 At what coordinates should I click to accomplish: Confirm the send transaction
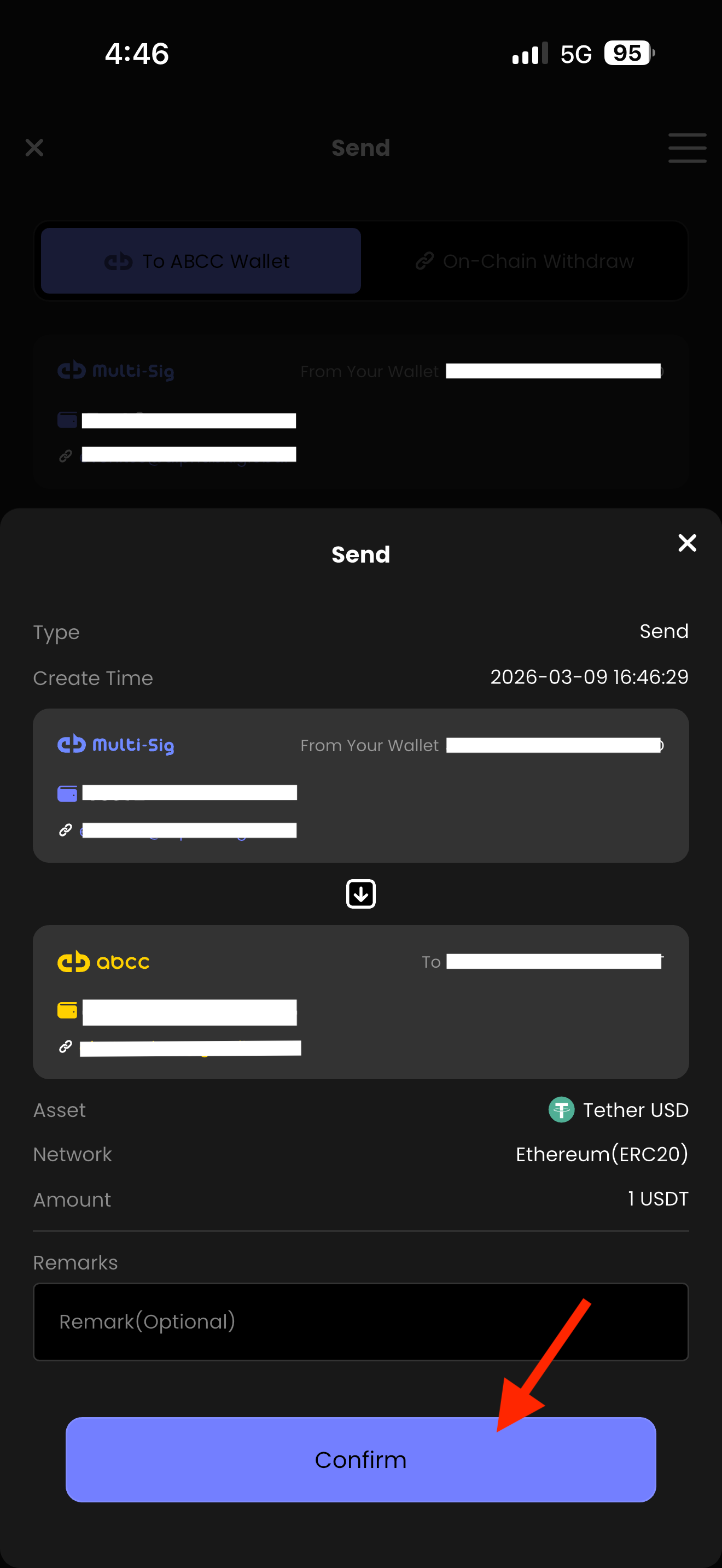click(360, 1460)
